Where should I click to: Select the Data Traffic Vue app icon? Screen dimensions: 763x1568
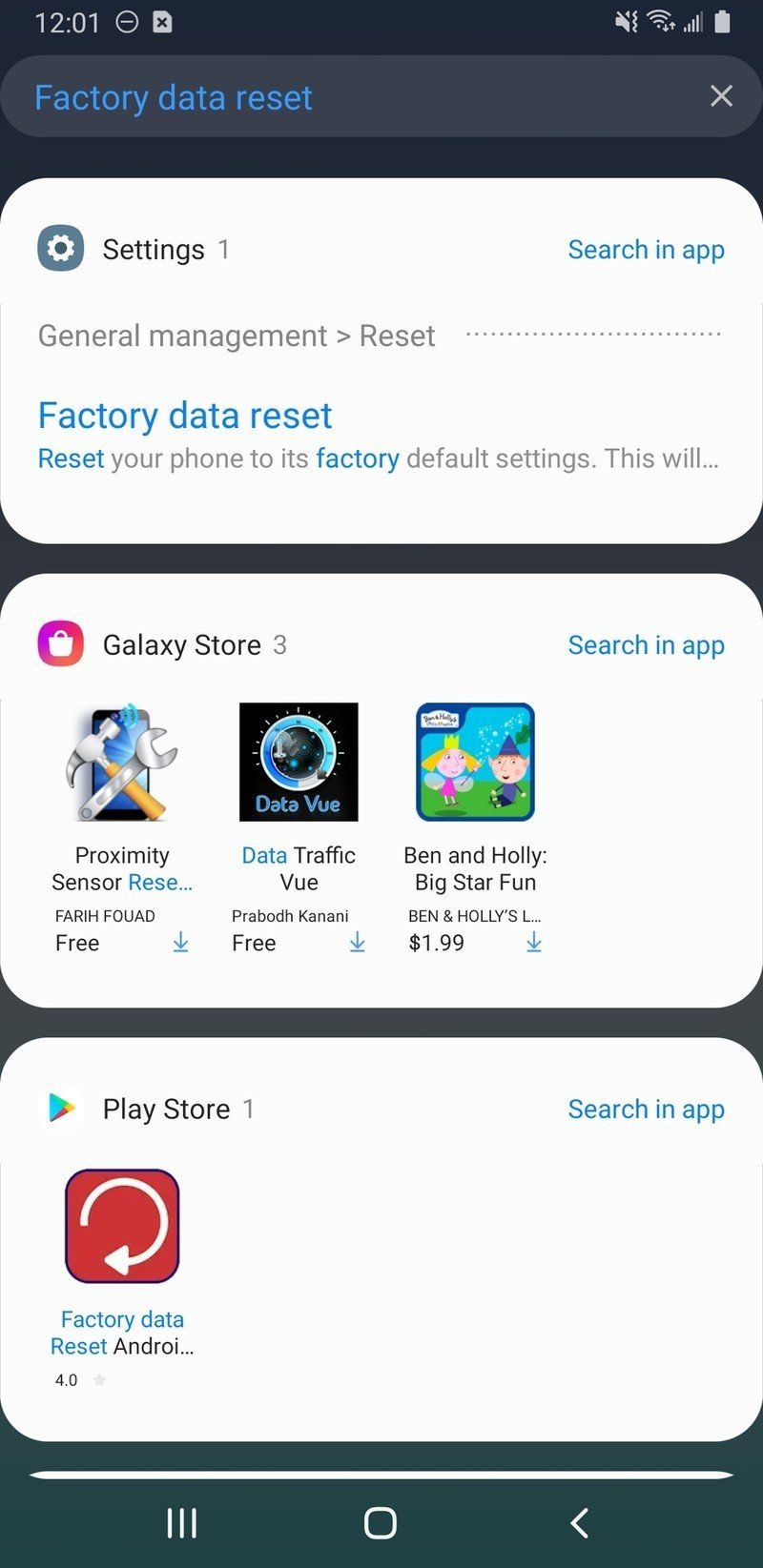298,761
